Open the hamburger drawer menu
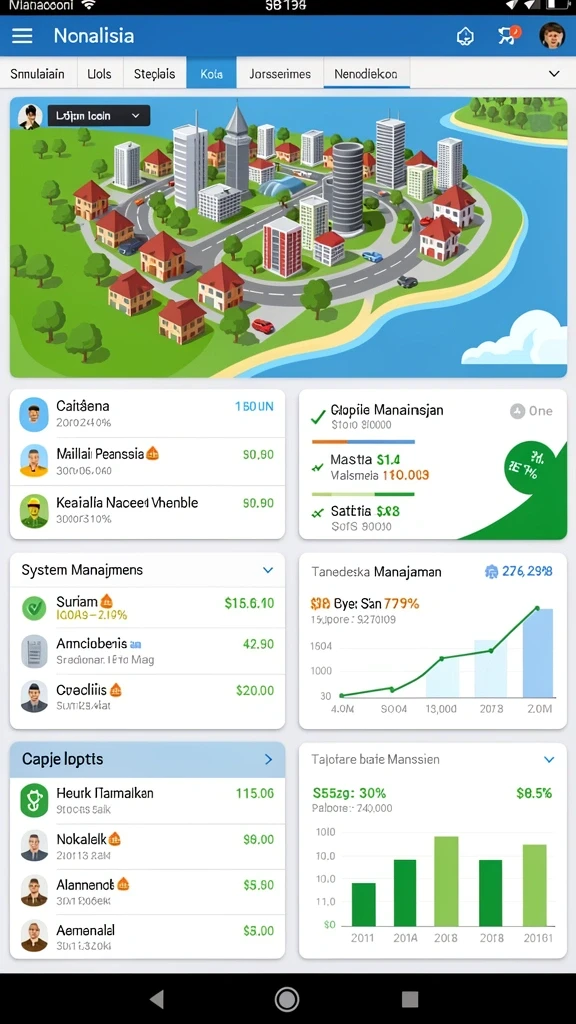The image size is (576, 1024). pyautogui.click(x=22, y=35)
